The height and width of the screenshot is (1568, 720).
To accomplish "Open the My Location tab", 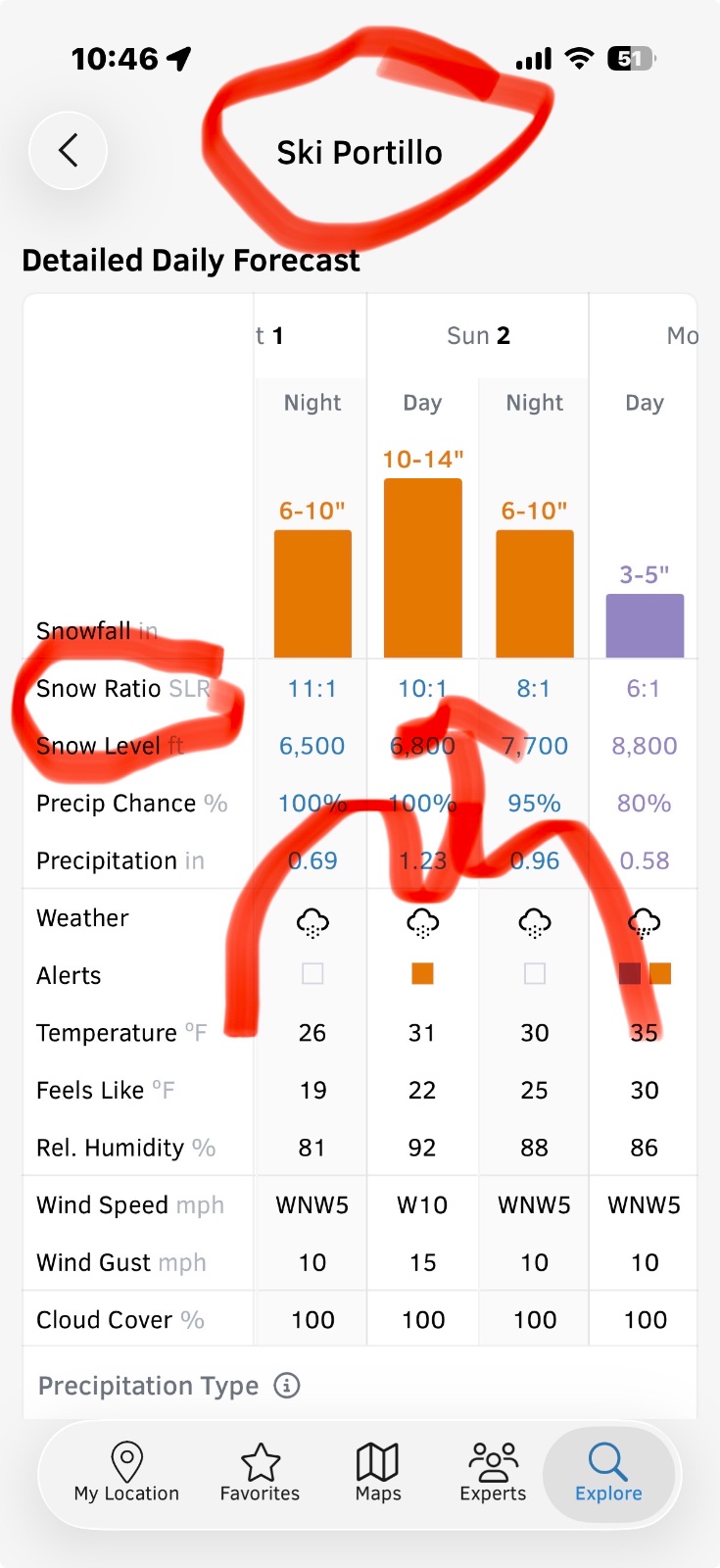I will coord(126,1472).
